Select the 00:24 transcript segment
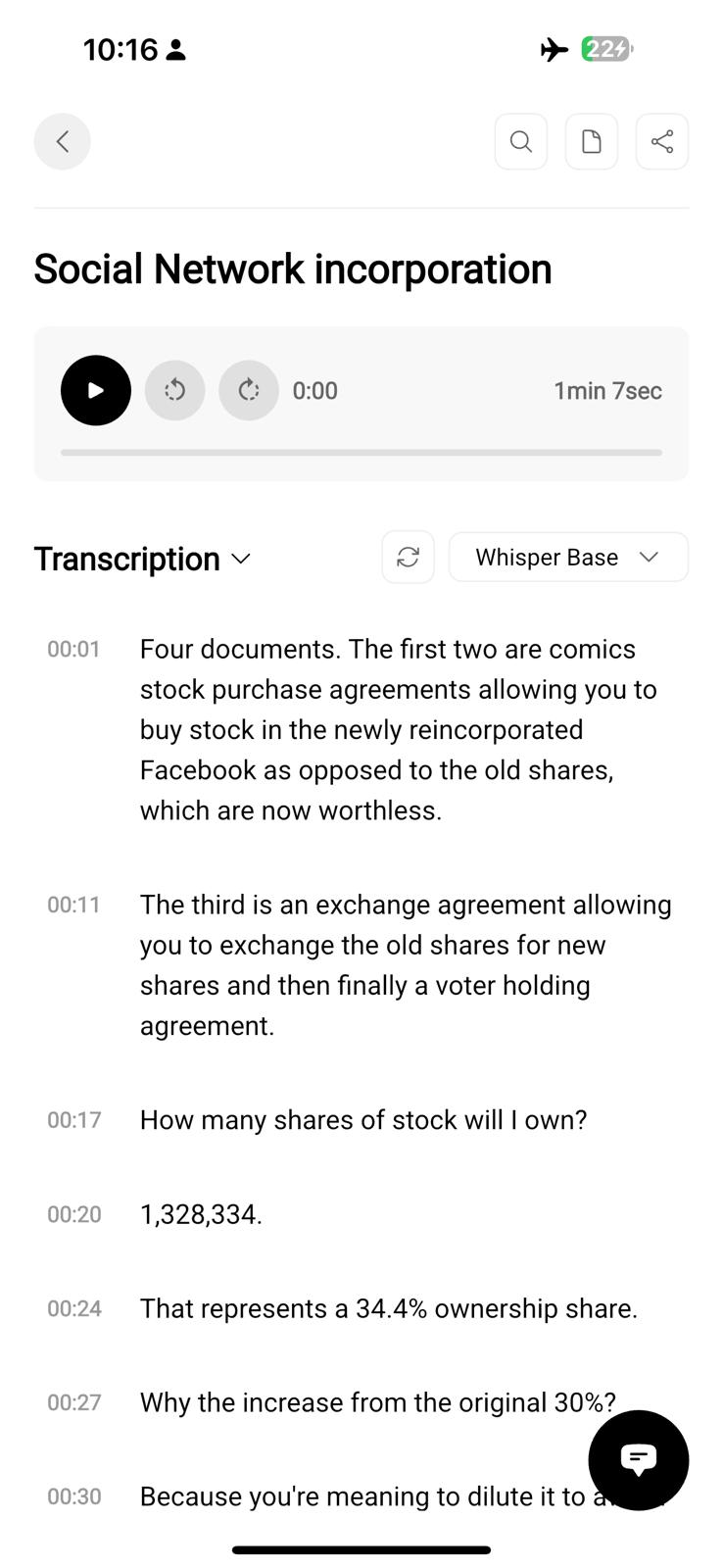The image size is (723, 1568). pos(388,1307)
